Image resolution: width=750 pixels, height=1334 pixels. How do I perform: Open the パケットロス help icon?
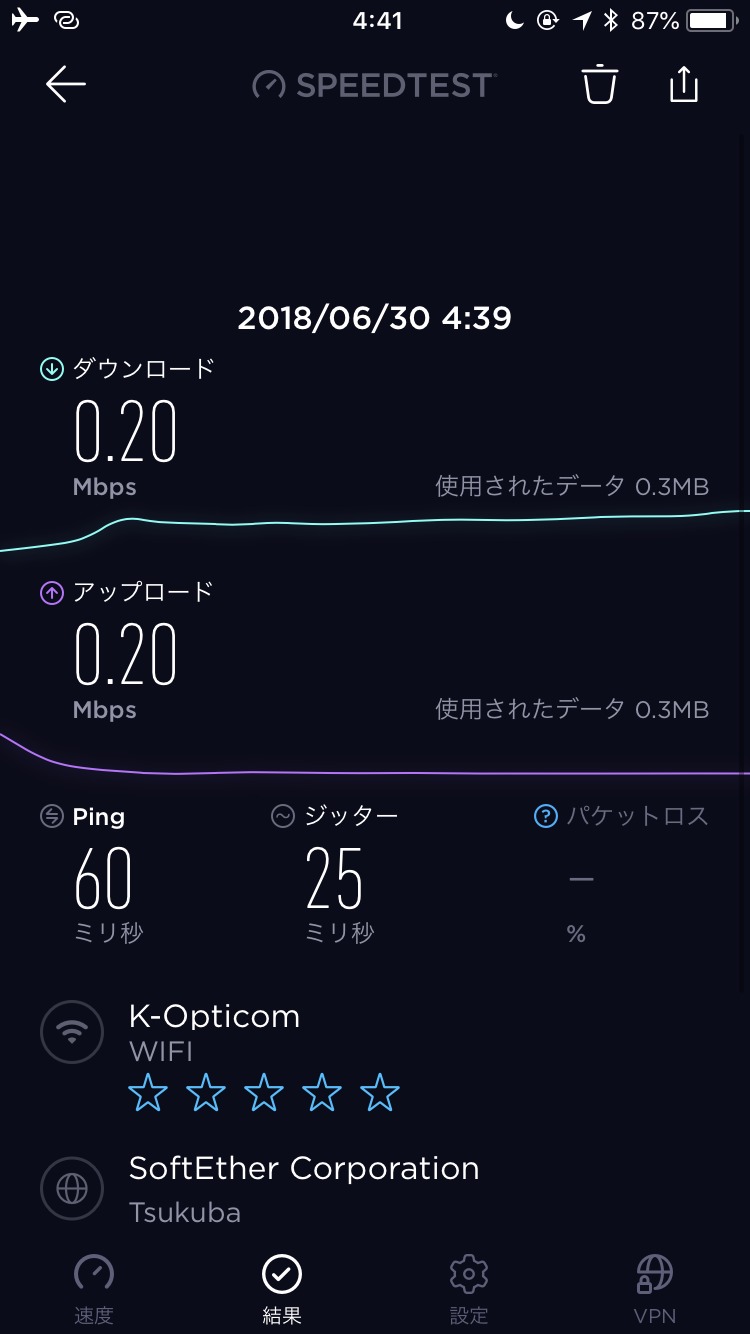pos(545,817)
